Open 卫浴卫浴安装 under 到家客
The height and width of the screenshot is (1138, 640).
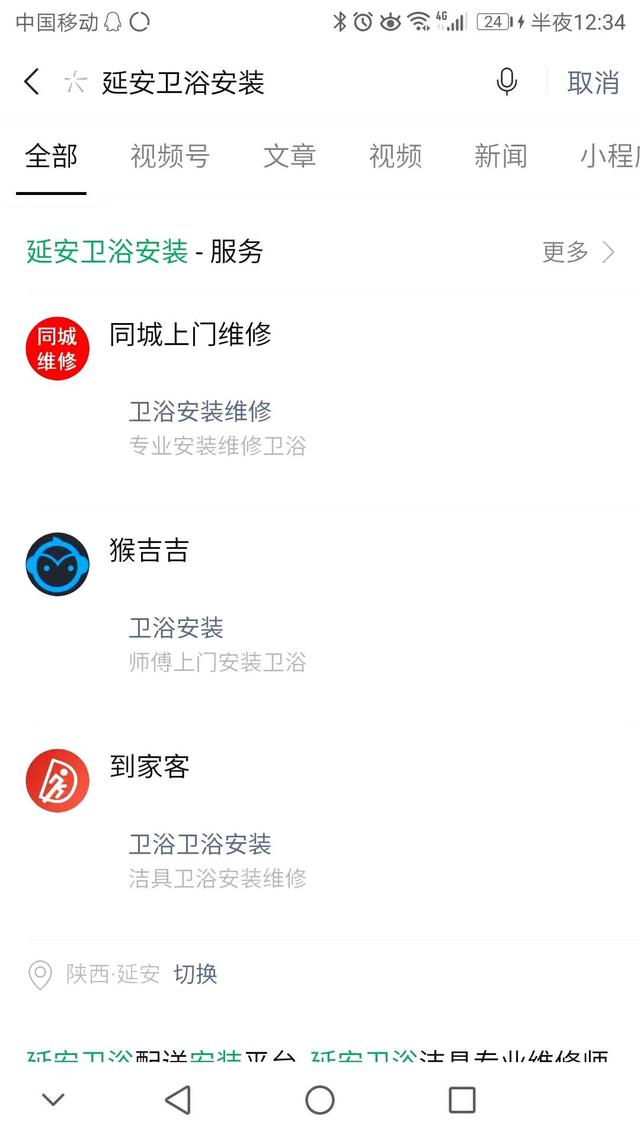[x=200, y=844]
